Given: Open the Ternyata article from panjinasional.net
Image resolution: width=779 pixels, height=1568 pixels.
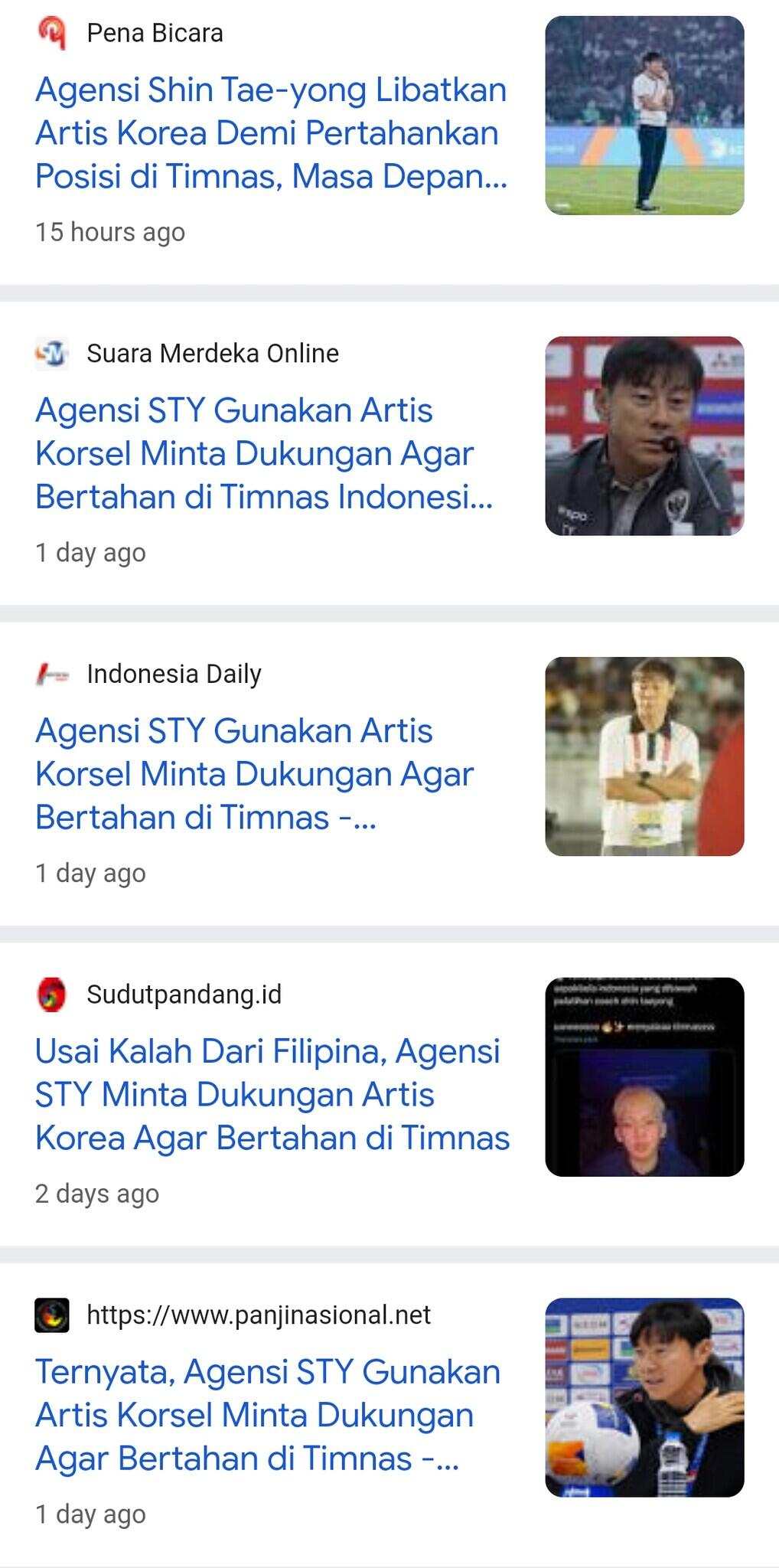Looking at the screenshot, I should click(268, 1415).
